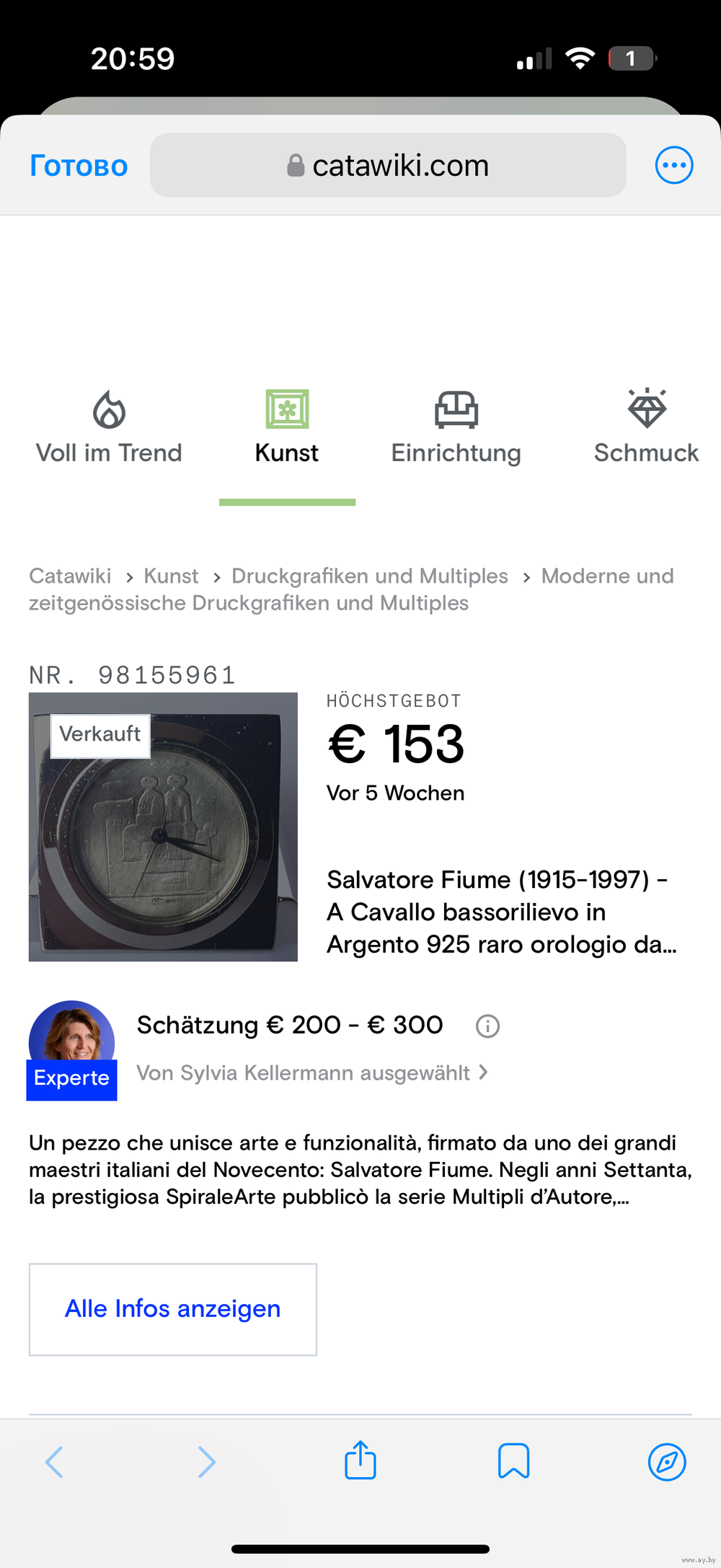Tap the catawiki.com address bar
Screen dimensions: 721x1568
388,166
